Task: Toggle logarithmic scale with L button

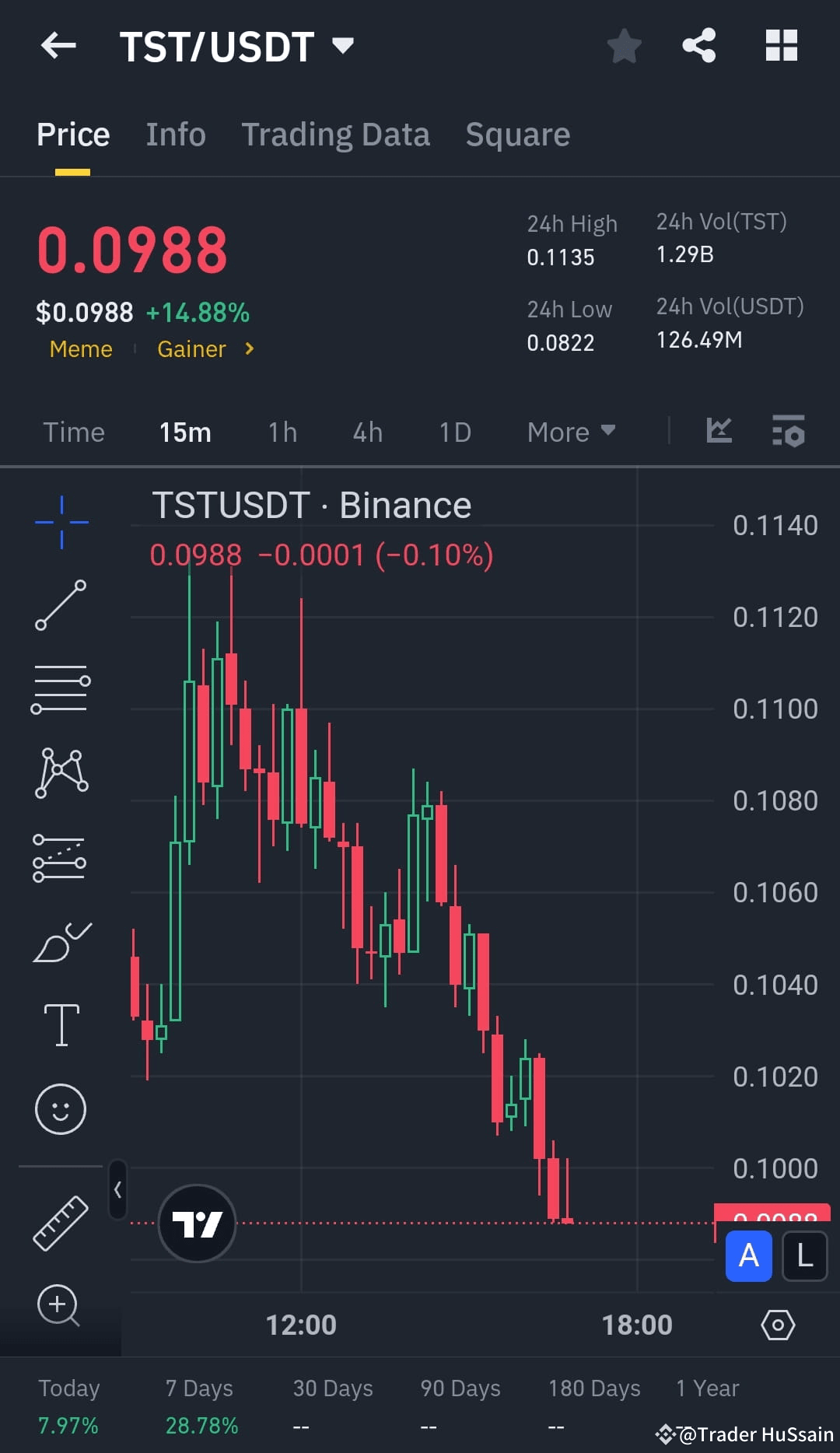Action: 805,1255
